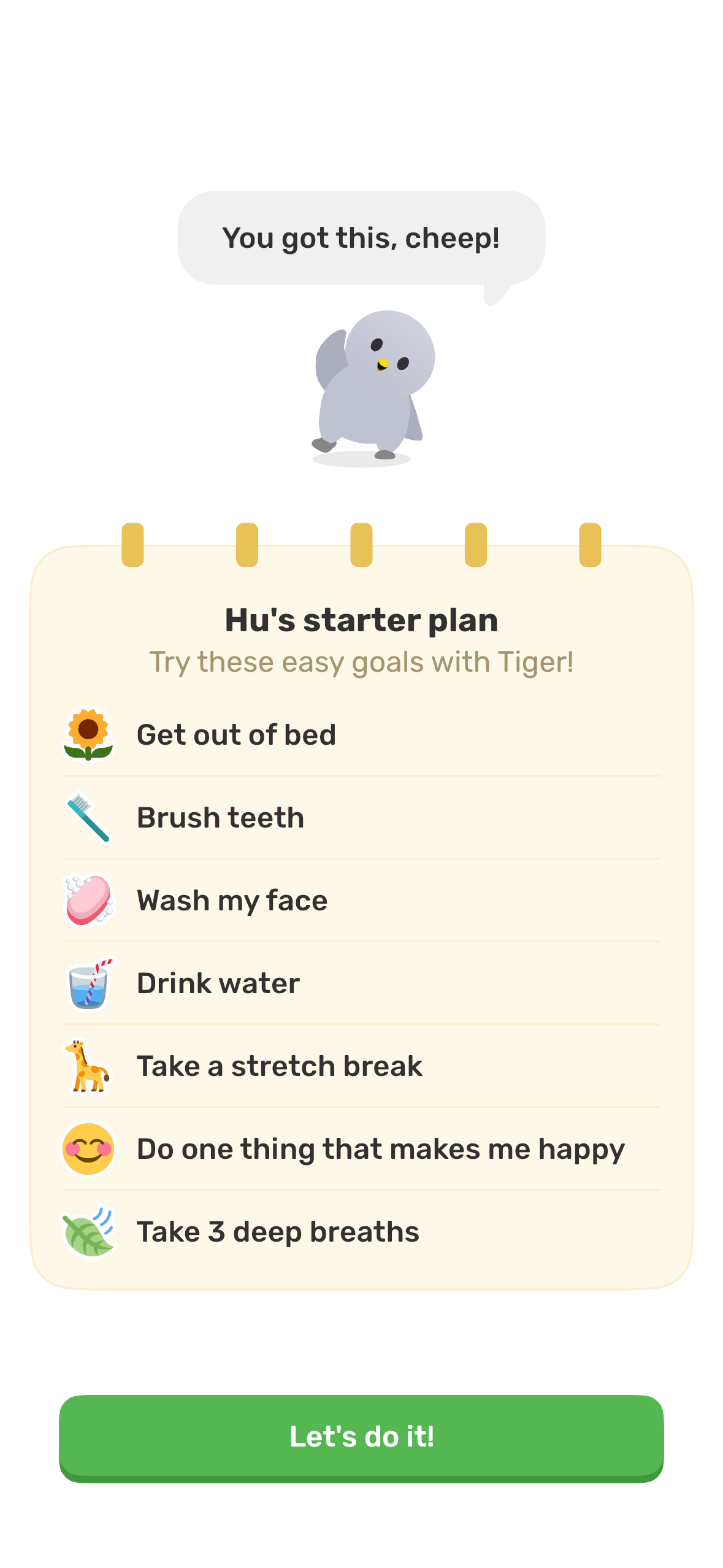Select the blushing smiley face icon
The image size is (723, 1568).
[89, 1148]
